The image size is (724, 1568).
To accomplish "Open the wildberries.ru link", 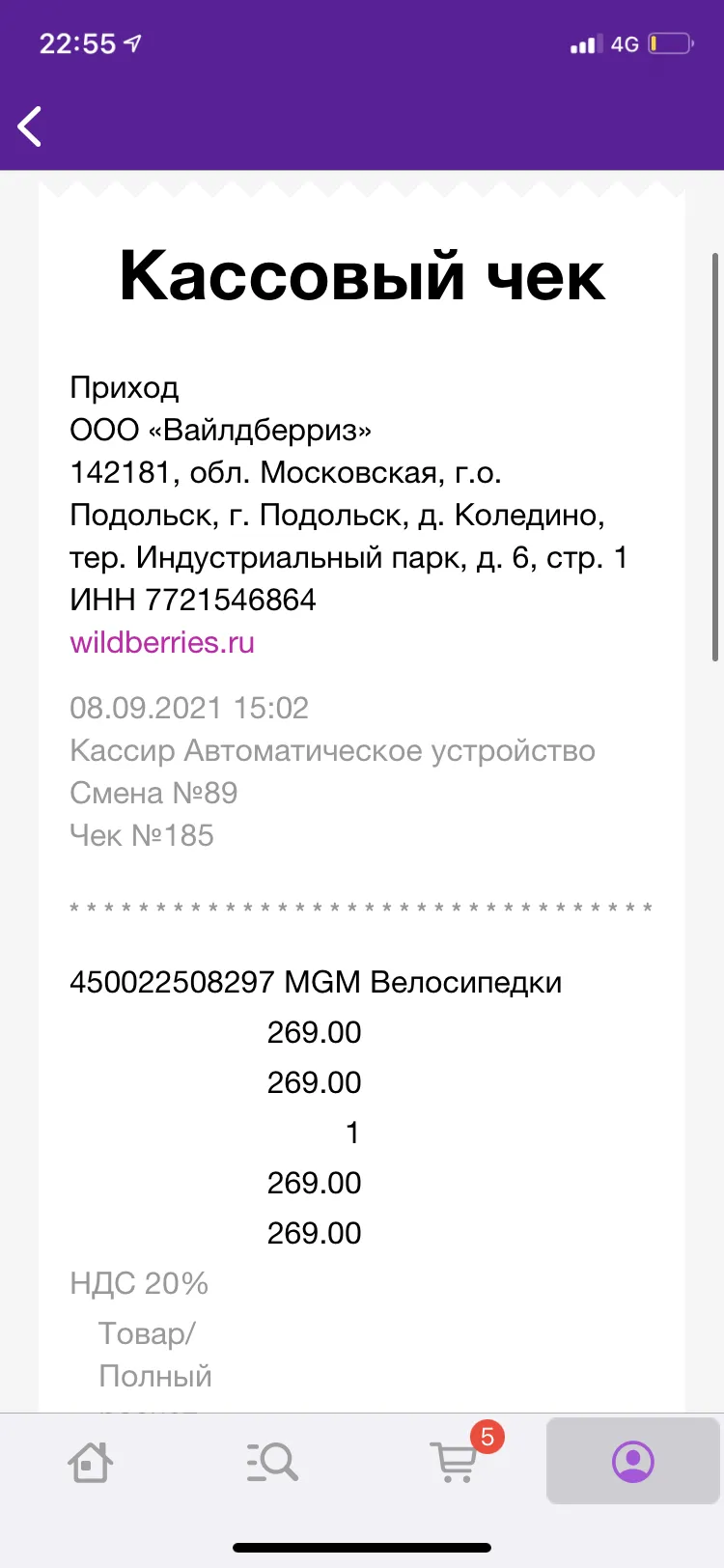I will point(162,643).
